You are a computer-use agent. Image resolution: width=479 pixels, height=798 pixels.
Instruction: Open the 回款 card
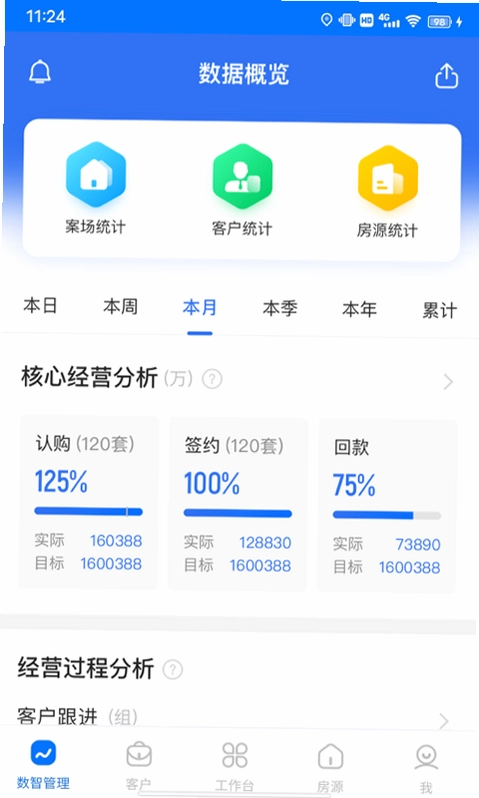coord(387,506)
